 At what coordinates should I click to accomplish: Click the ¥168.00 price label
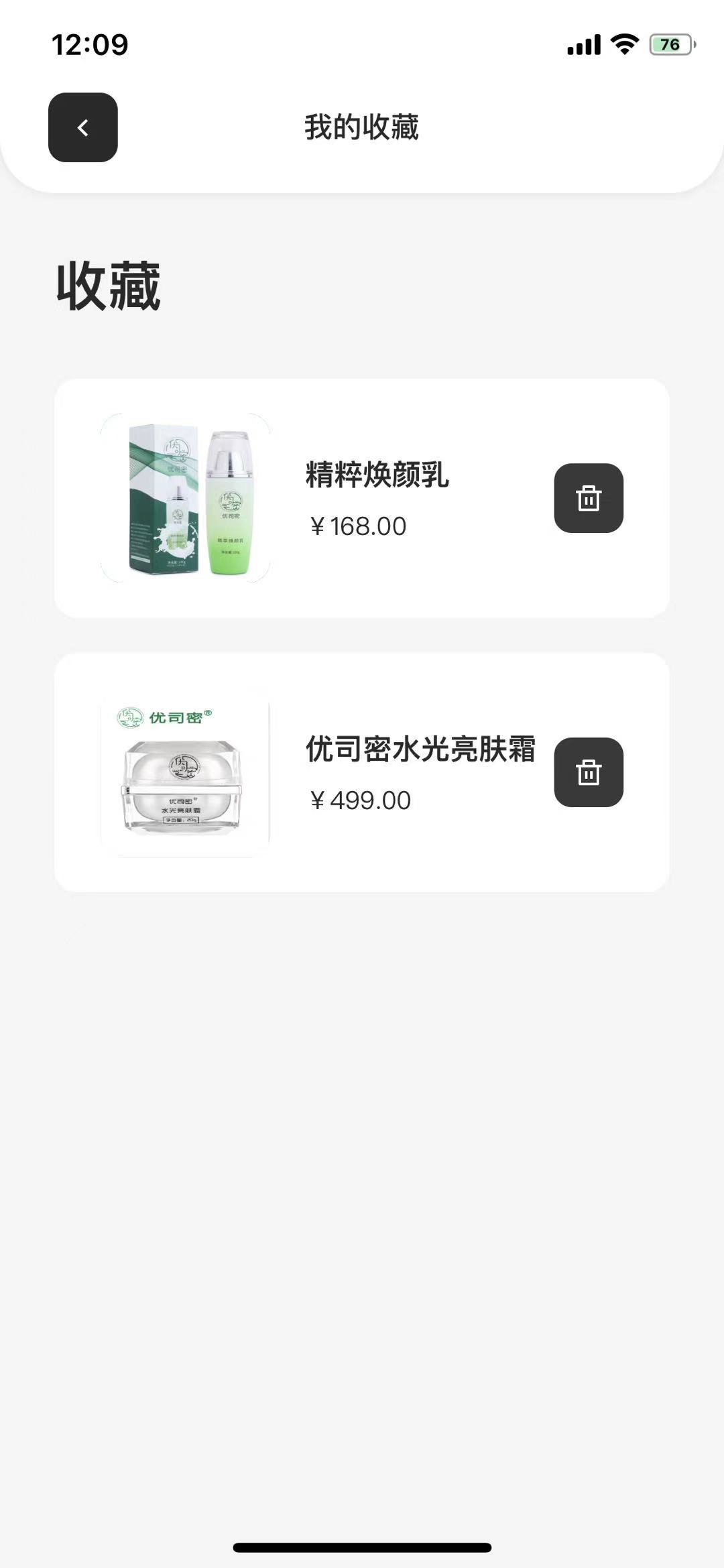[x=359, y=526]
